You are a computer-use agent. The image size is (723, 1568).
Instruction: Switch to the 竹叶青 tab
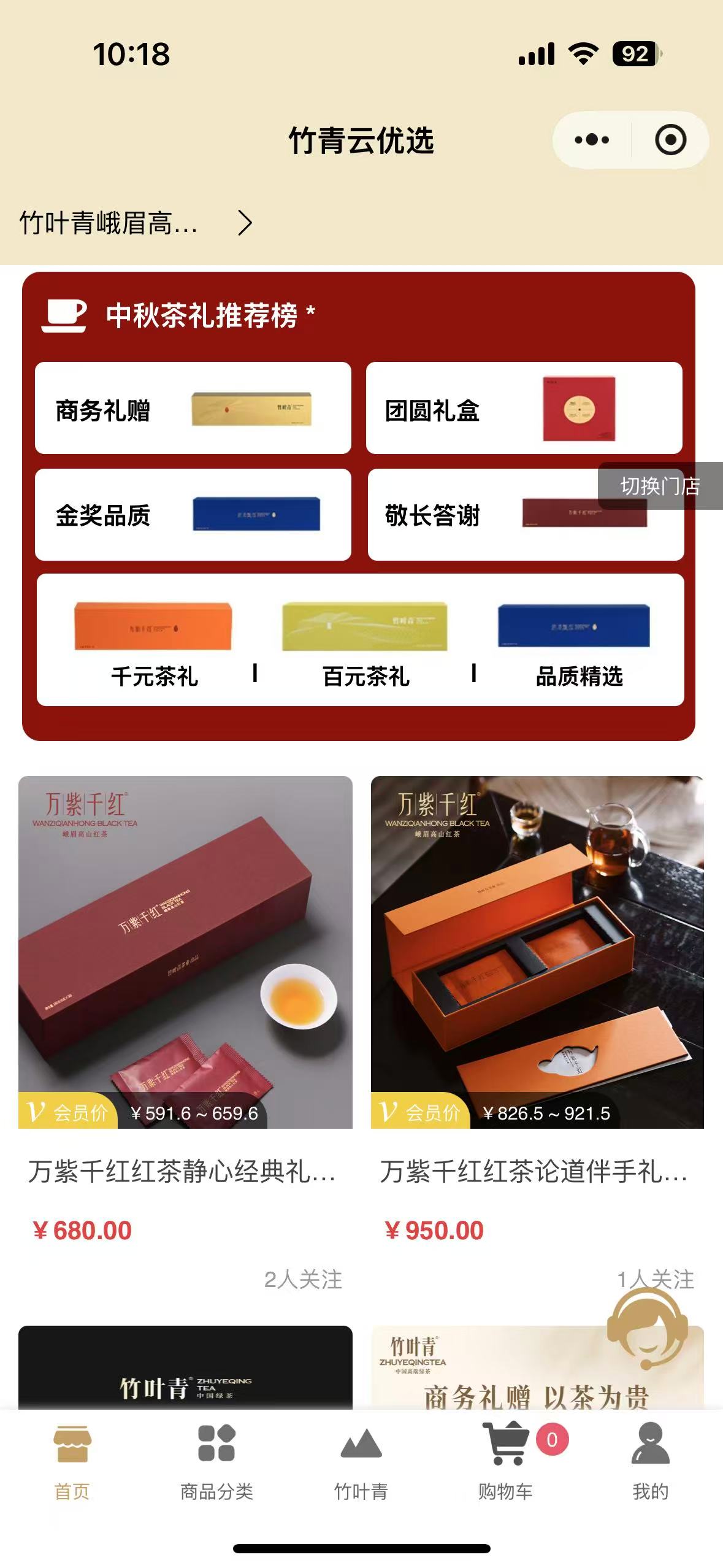(x=361, y=1461)
